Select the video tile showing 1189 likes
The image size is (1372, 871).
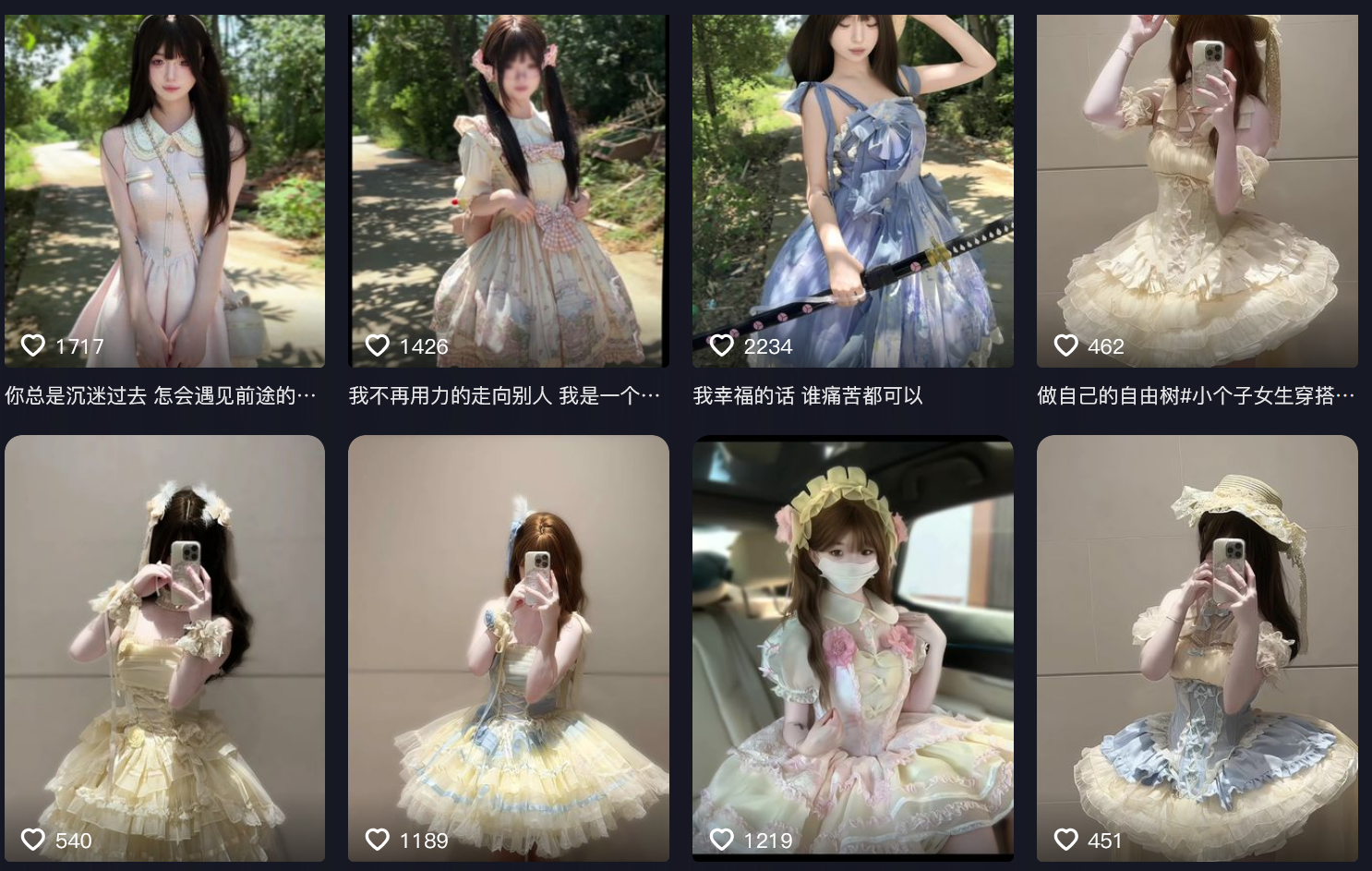[x=508, y=647]
